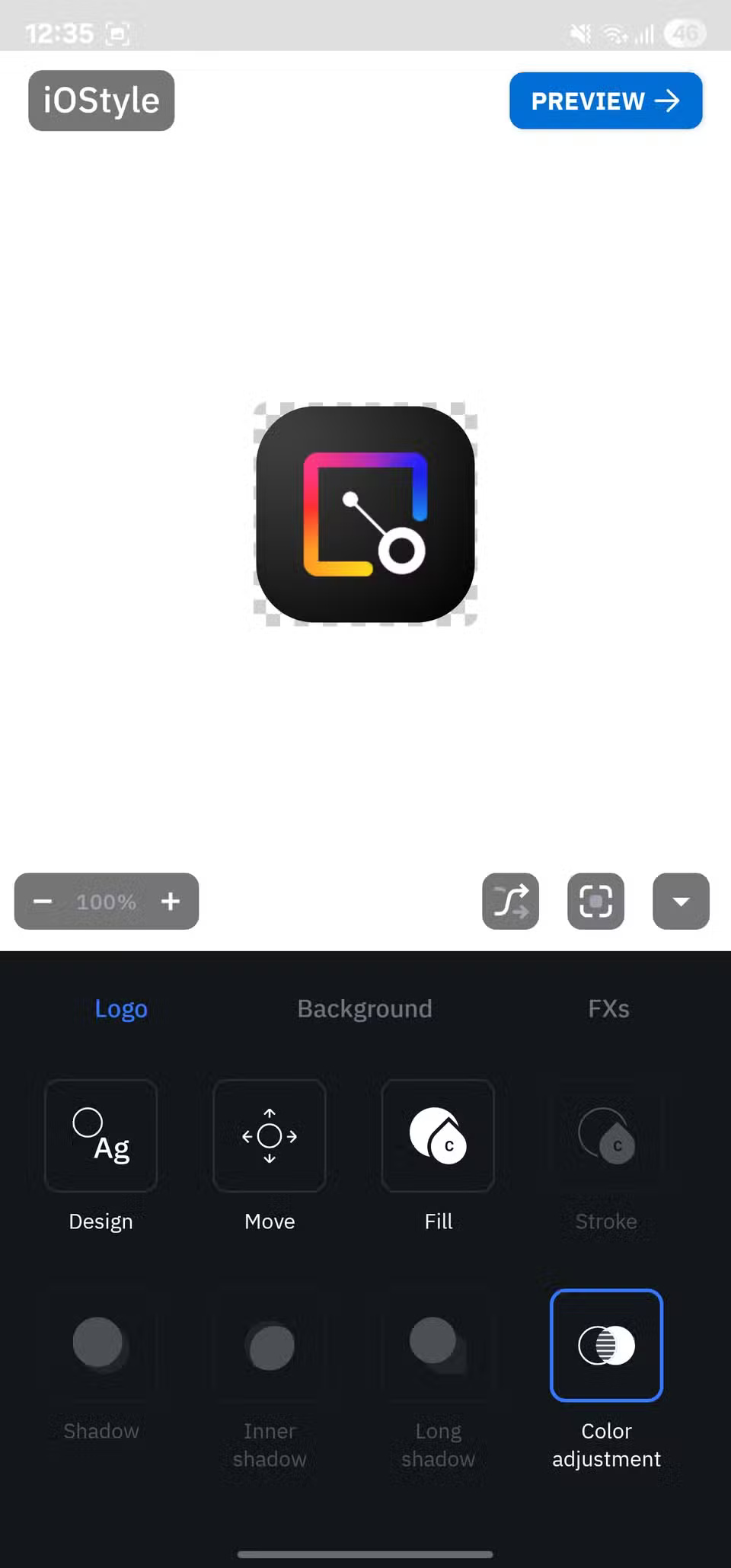Select the Move tool

[x=269, y=1135]
